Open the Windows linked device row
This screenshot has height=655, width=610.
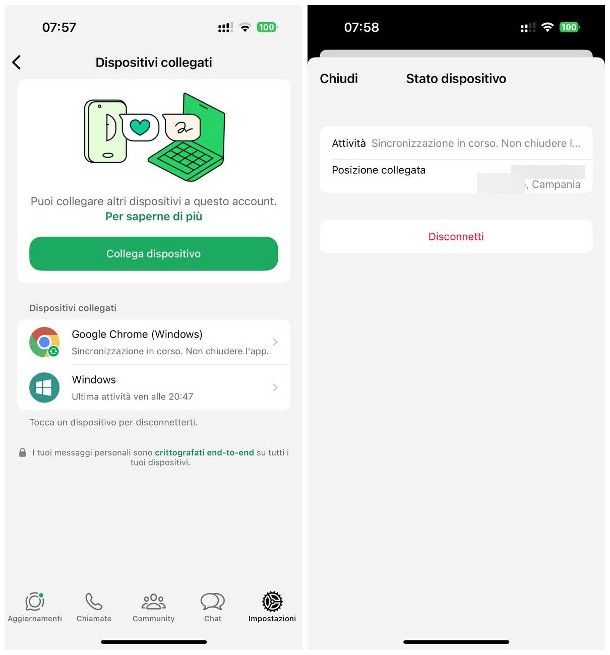tap(153, 387)
